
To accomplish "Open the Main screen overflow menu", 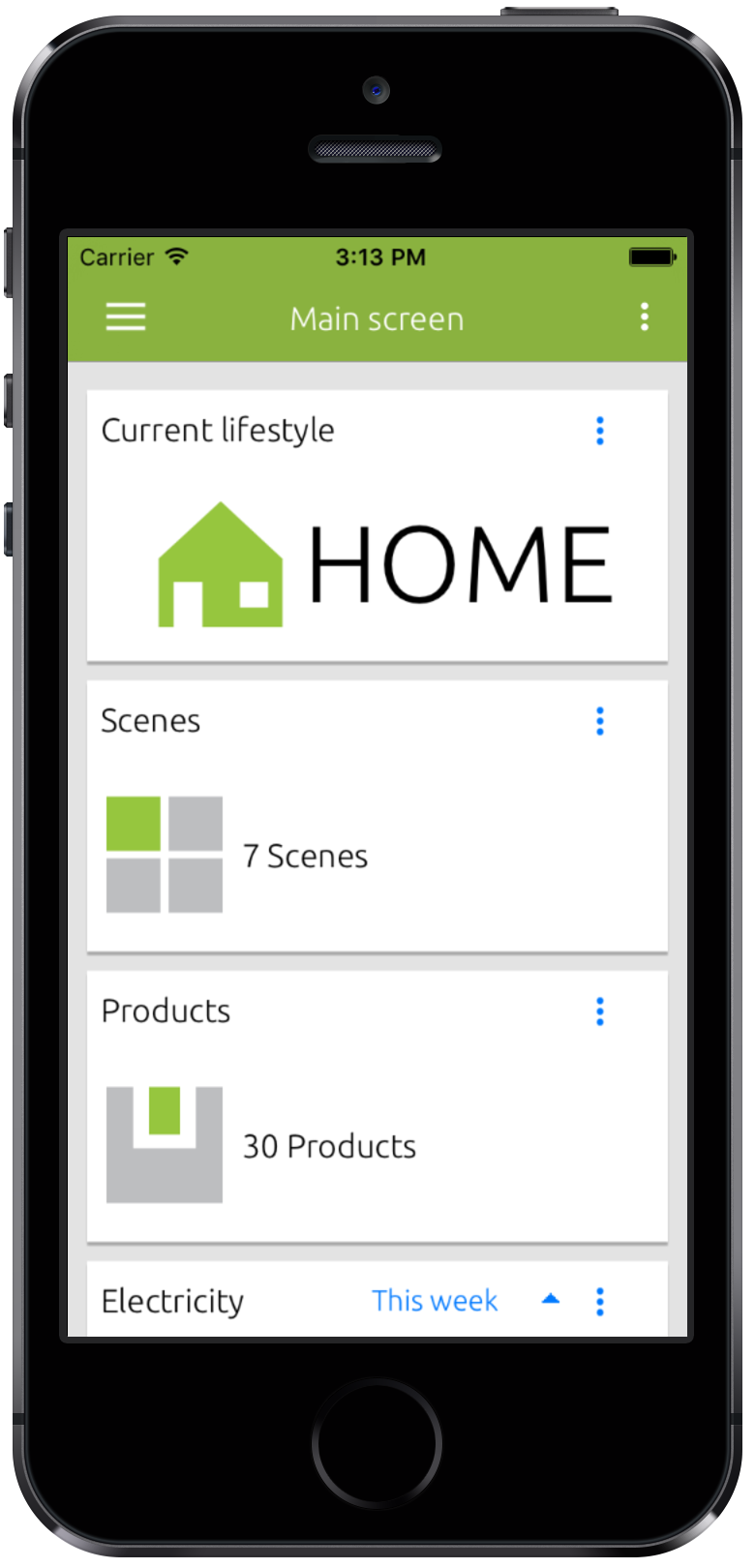I will pos(645,317).
